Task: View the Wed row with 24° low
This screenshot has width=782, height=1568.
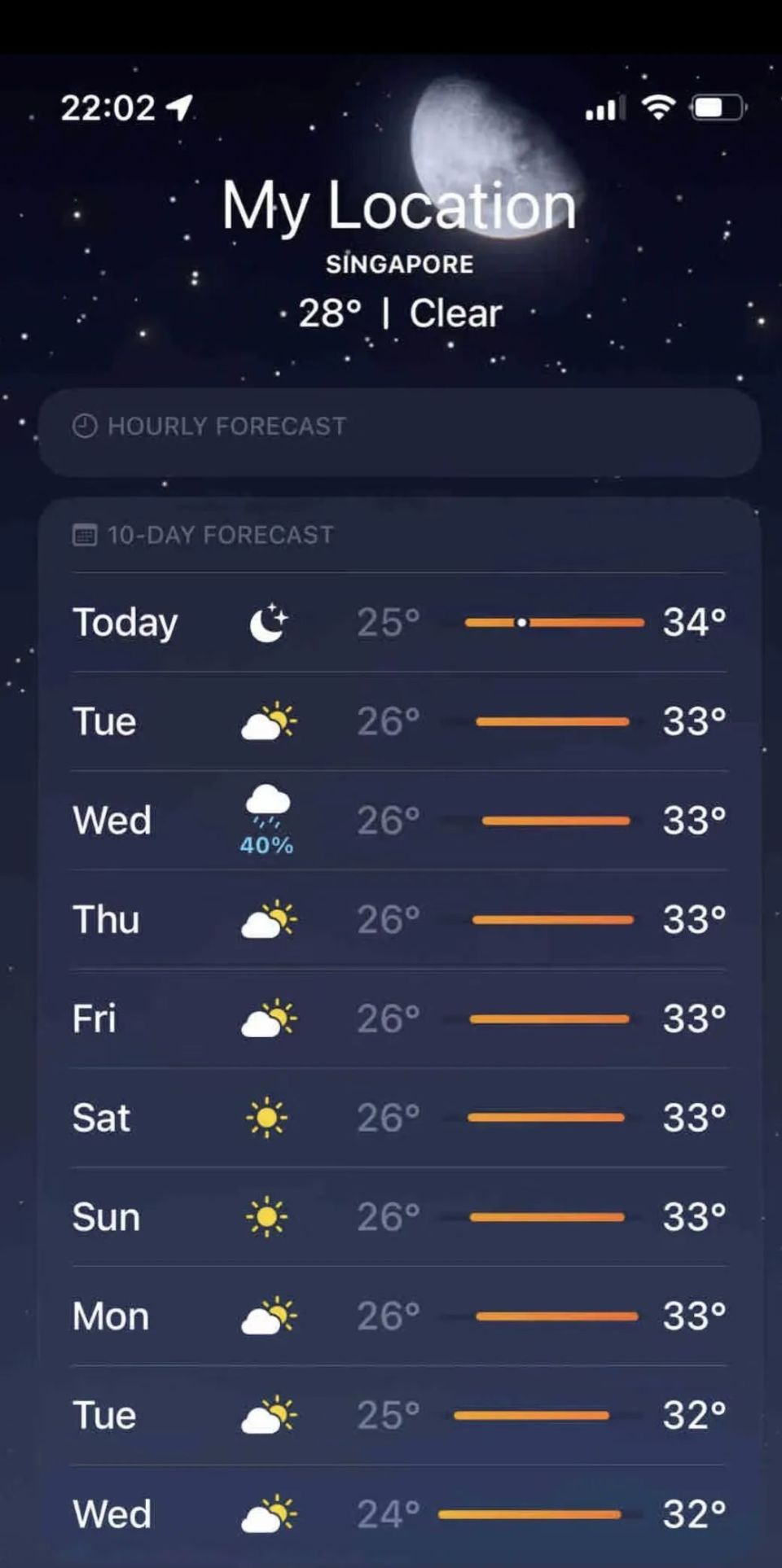Action: (399, 1514)
